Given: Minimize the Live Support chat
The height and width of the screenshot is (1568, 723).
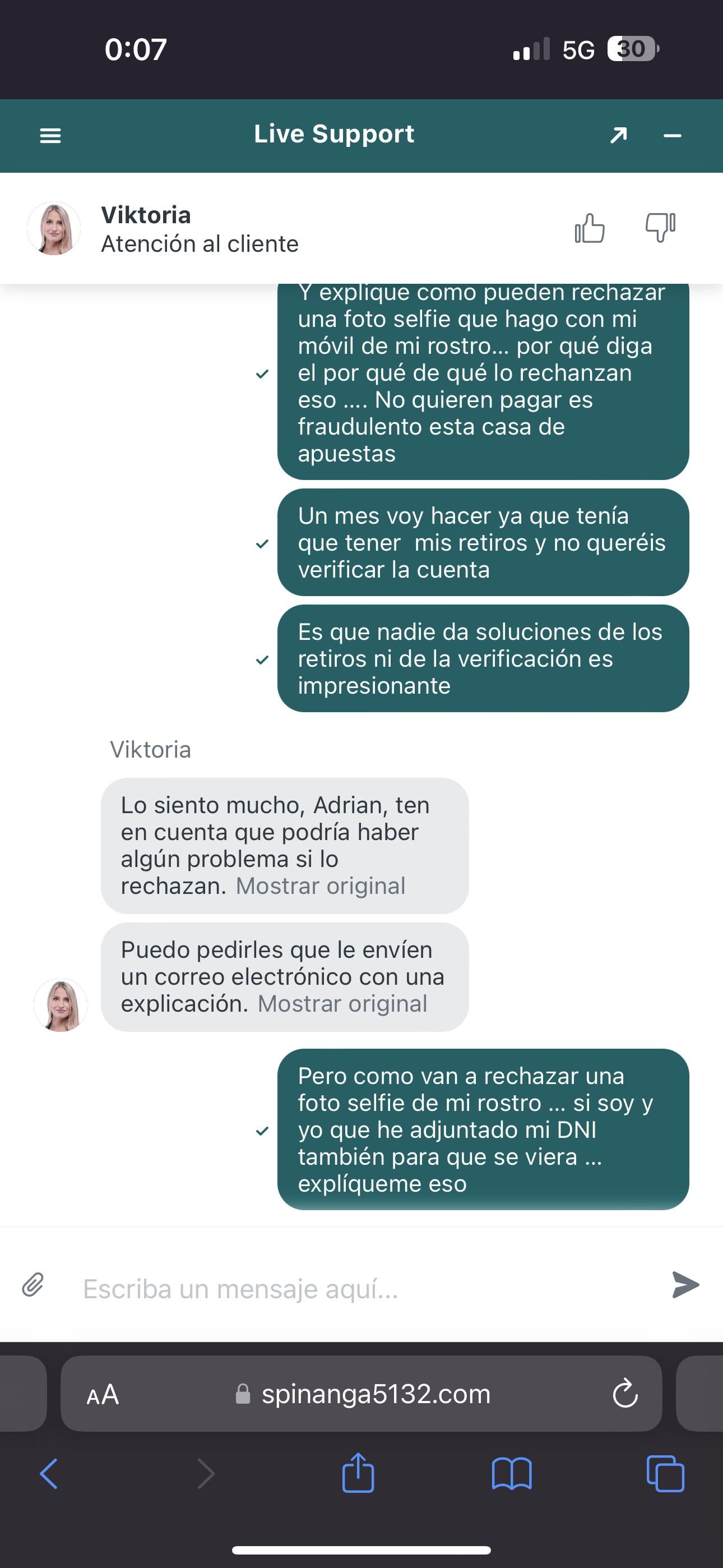Looking at the screenshot, I should 672,136.
